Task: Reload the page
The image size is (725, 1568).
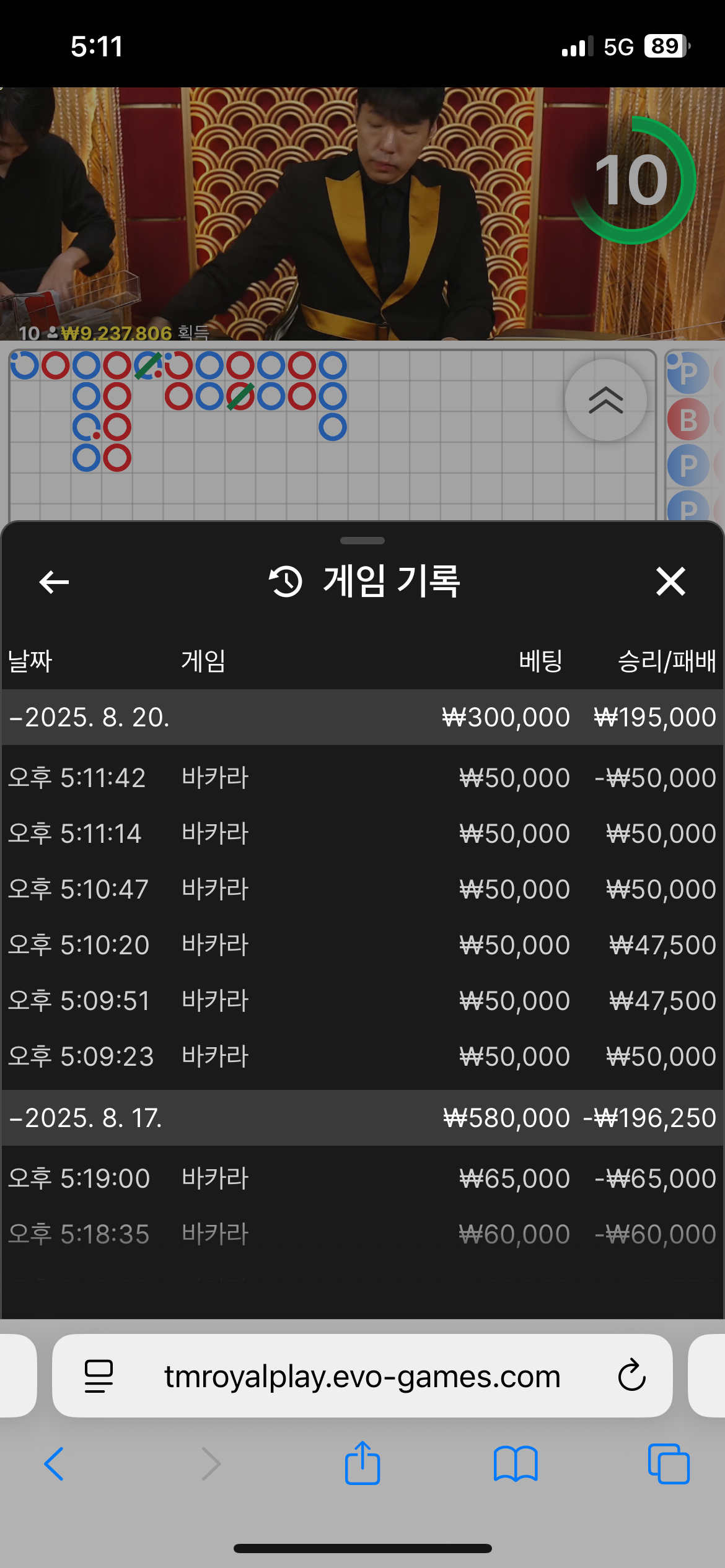Action: pos(631,1376)
